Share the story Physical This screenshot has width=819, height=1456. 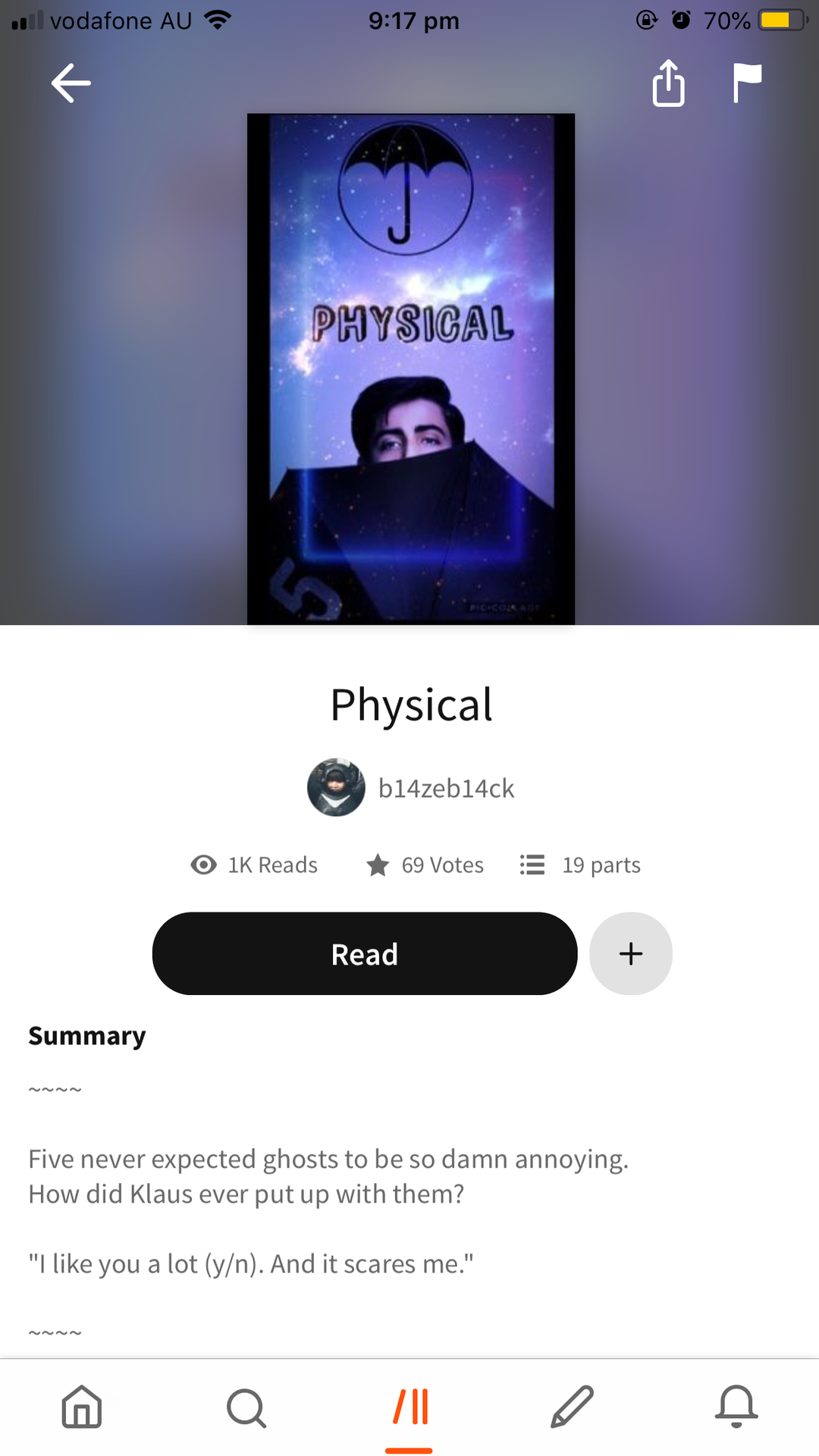pyautogui.click(x=668, y=83)
